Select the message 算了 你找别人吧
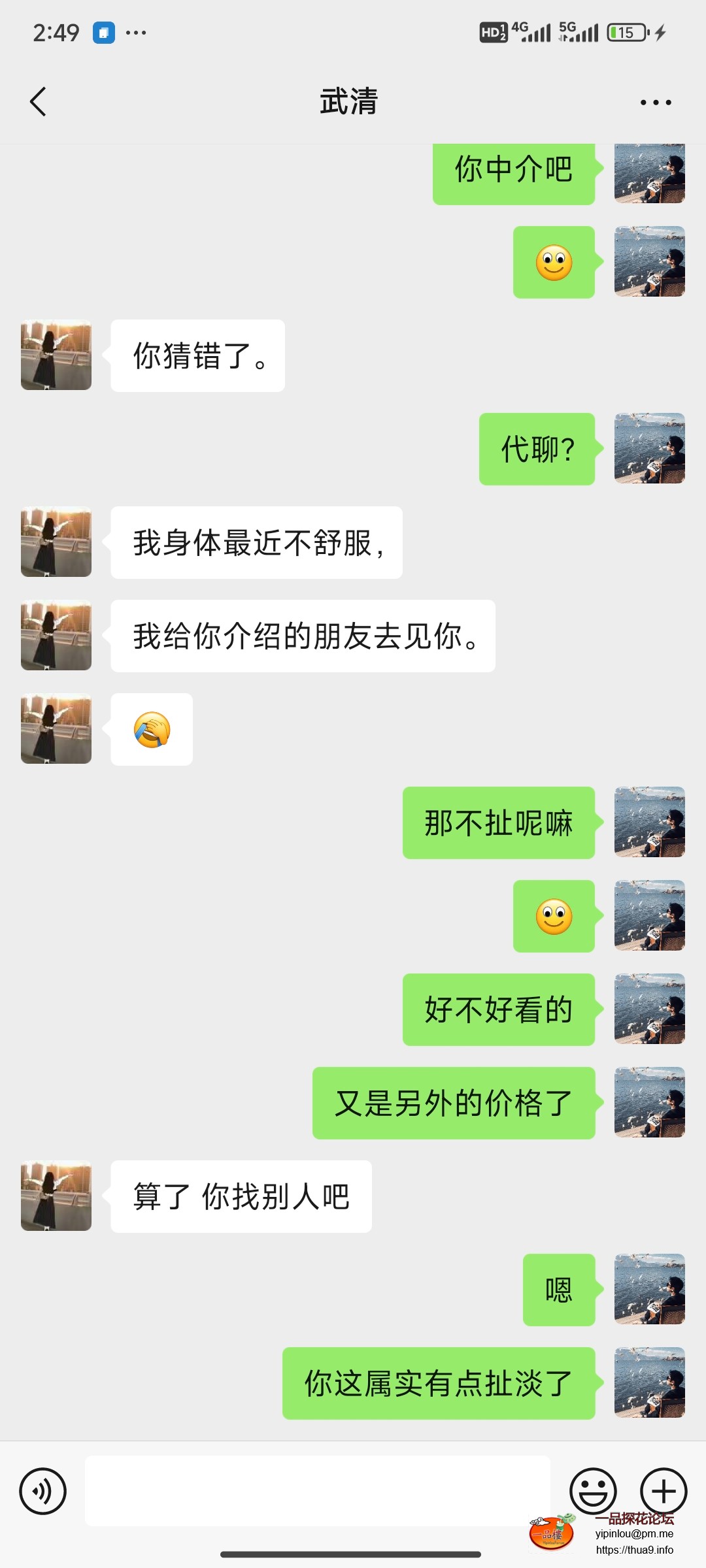706x1568 pixels. click(241, 1197)
